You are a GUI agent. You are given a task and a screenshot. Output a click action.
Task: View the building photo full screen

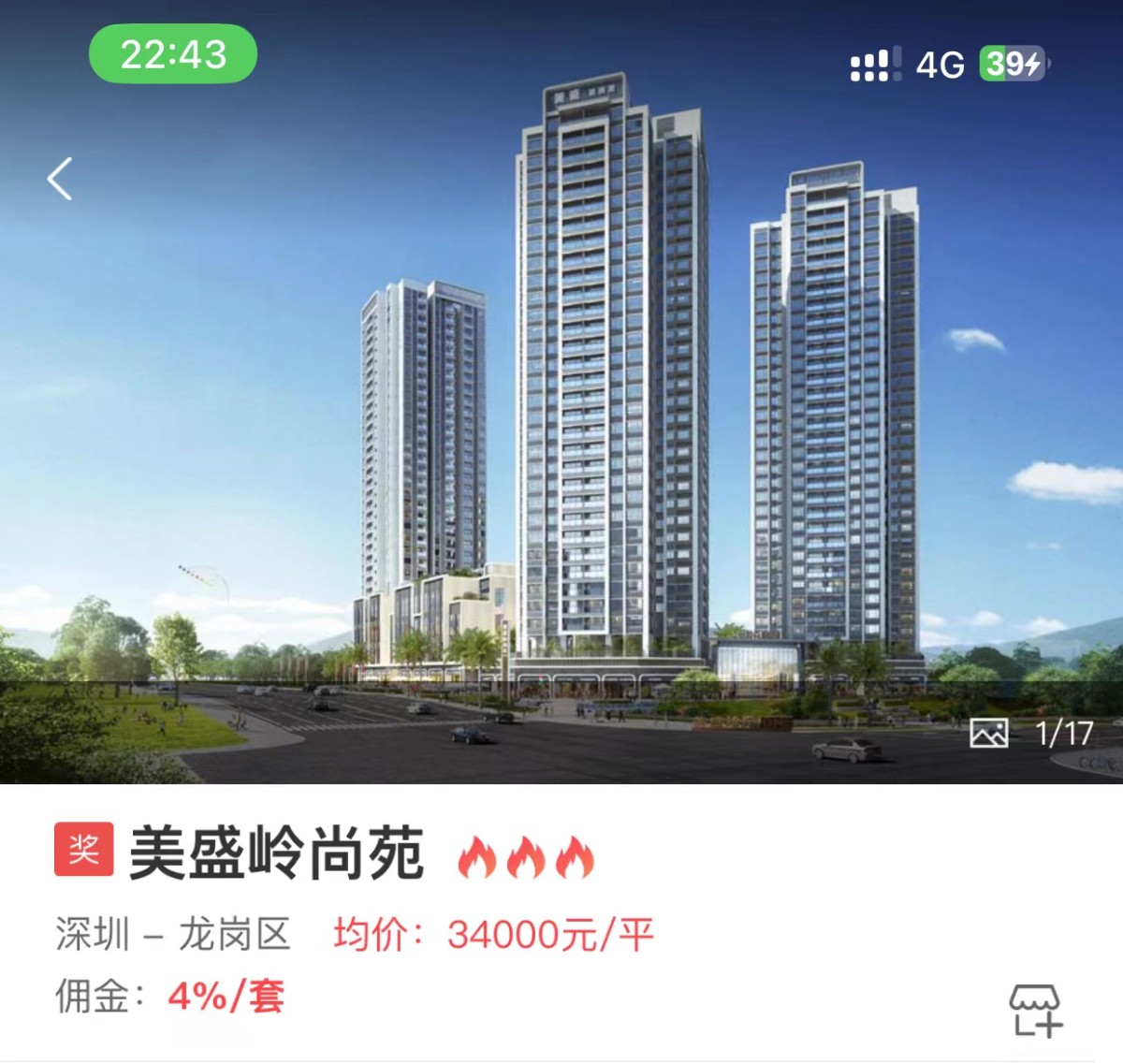click(561, 421)
